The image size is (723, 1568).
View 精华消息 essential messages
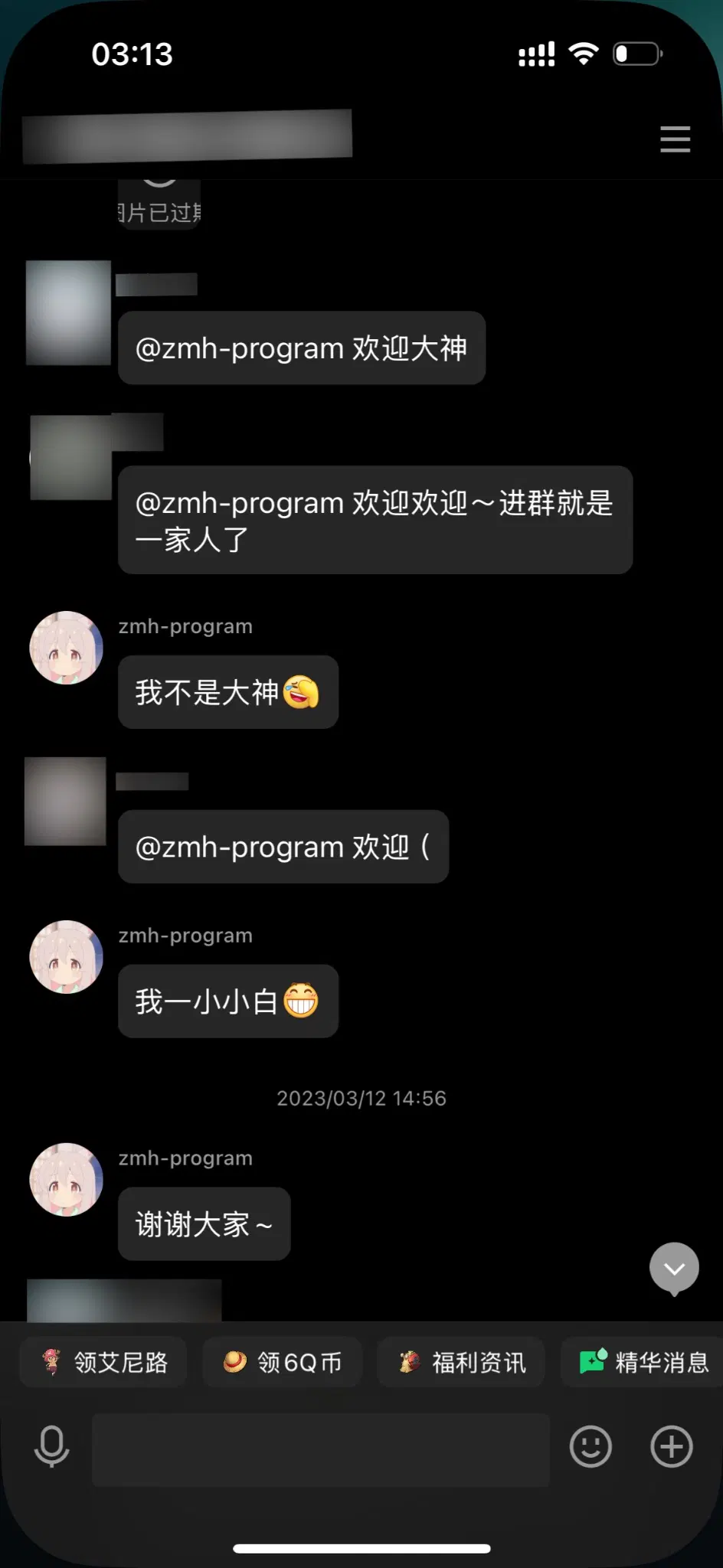pos(643,1362)
